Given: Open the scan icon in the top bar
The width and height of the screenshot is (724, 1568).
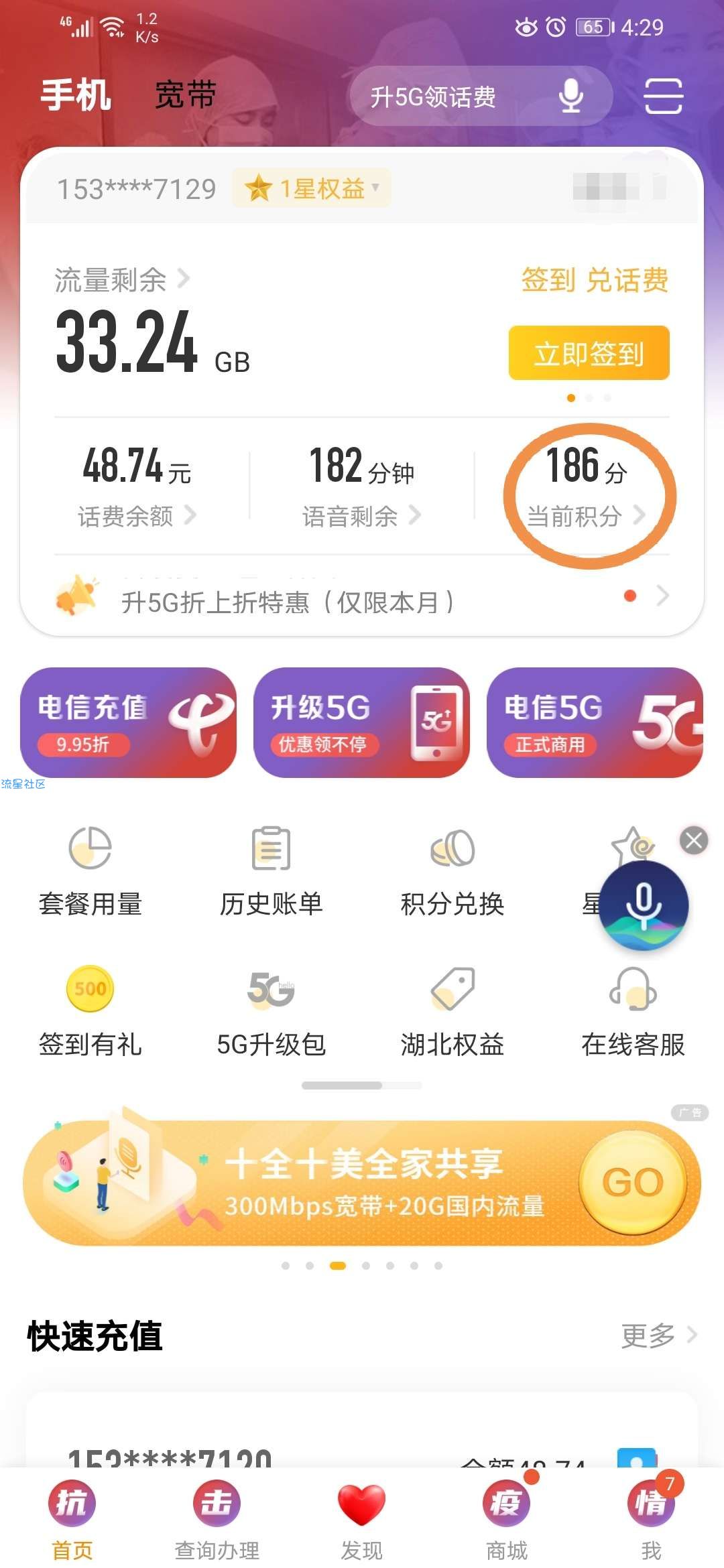Looking at the screenshot, I should pos(663,96).
